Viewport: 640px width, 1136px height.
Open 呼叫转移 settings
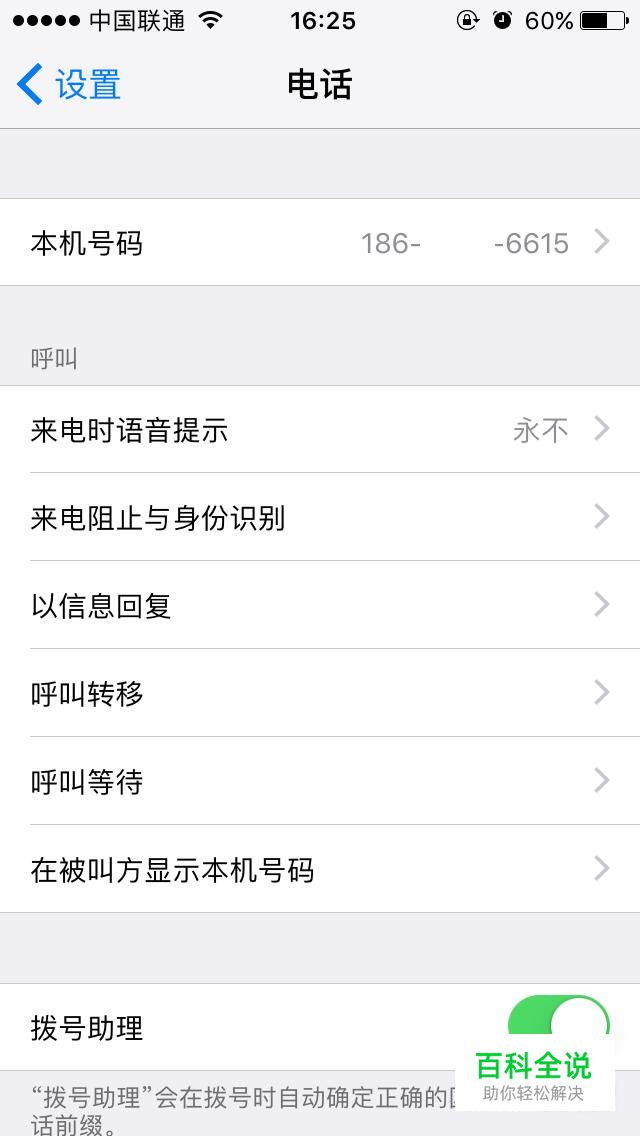[x=320, y=693]
